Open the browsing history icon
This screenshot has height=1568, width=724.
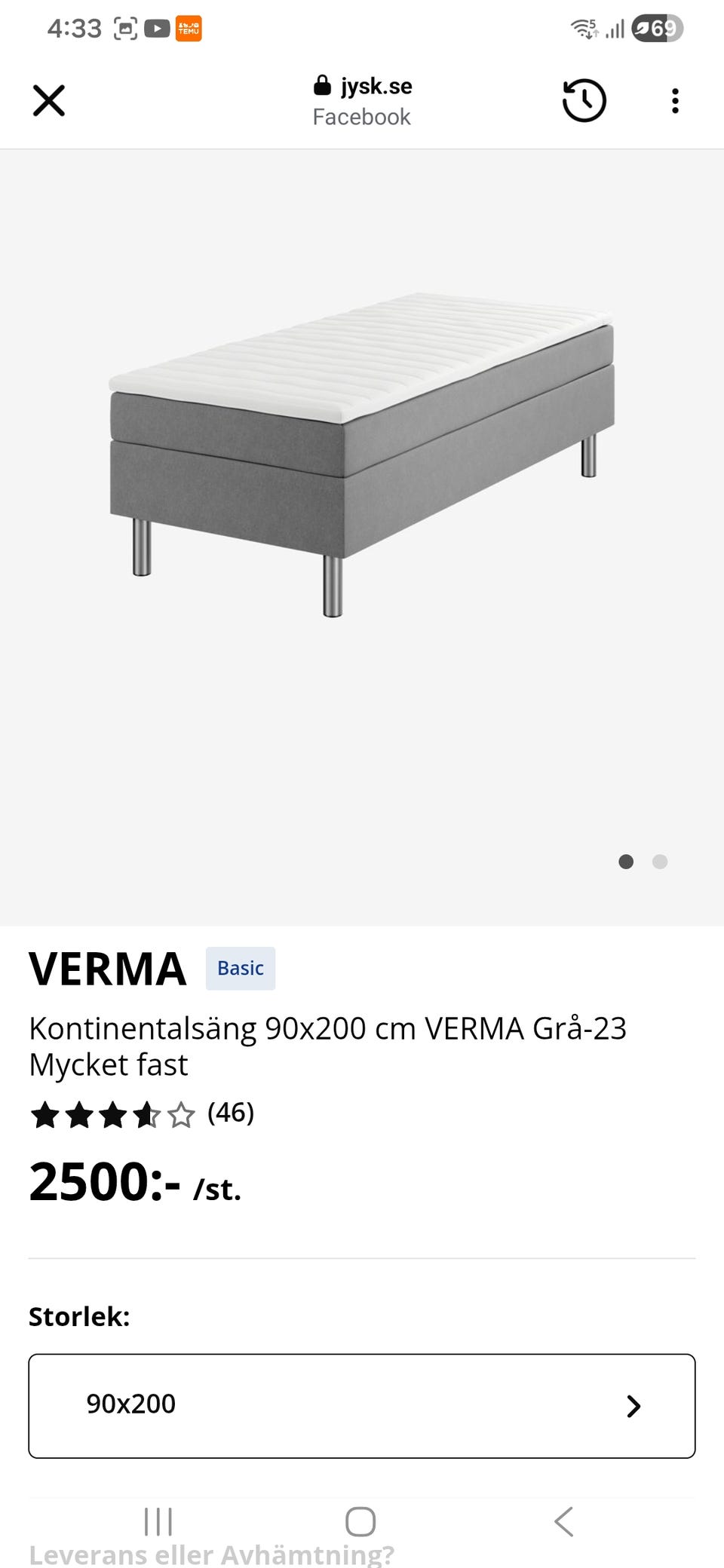pos(583,100)
